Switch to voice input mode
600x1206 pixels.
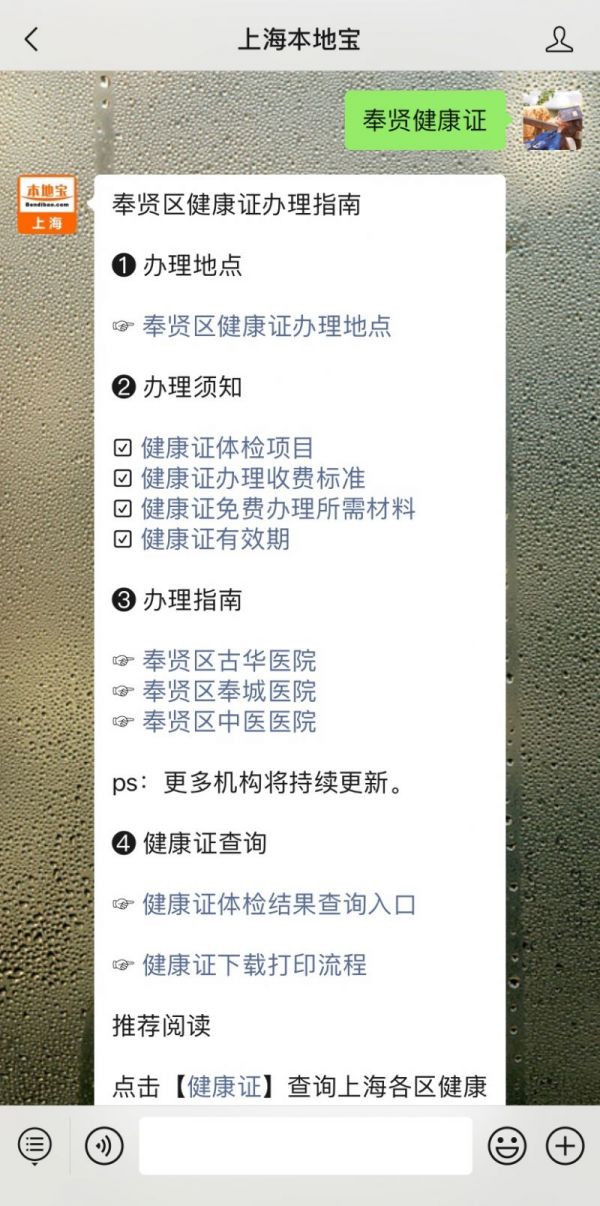pos(104,1146)
